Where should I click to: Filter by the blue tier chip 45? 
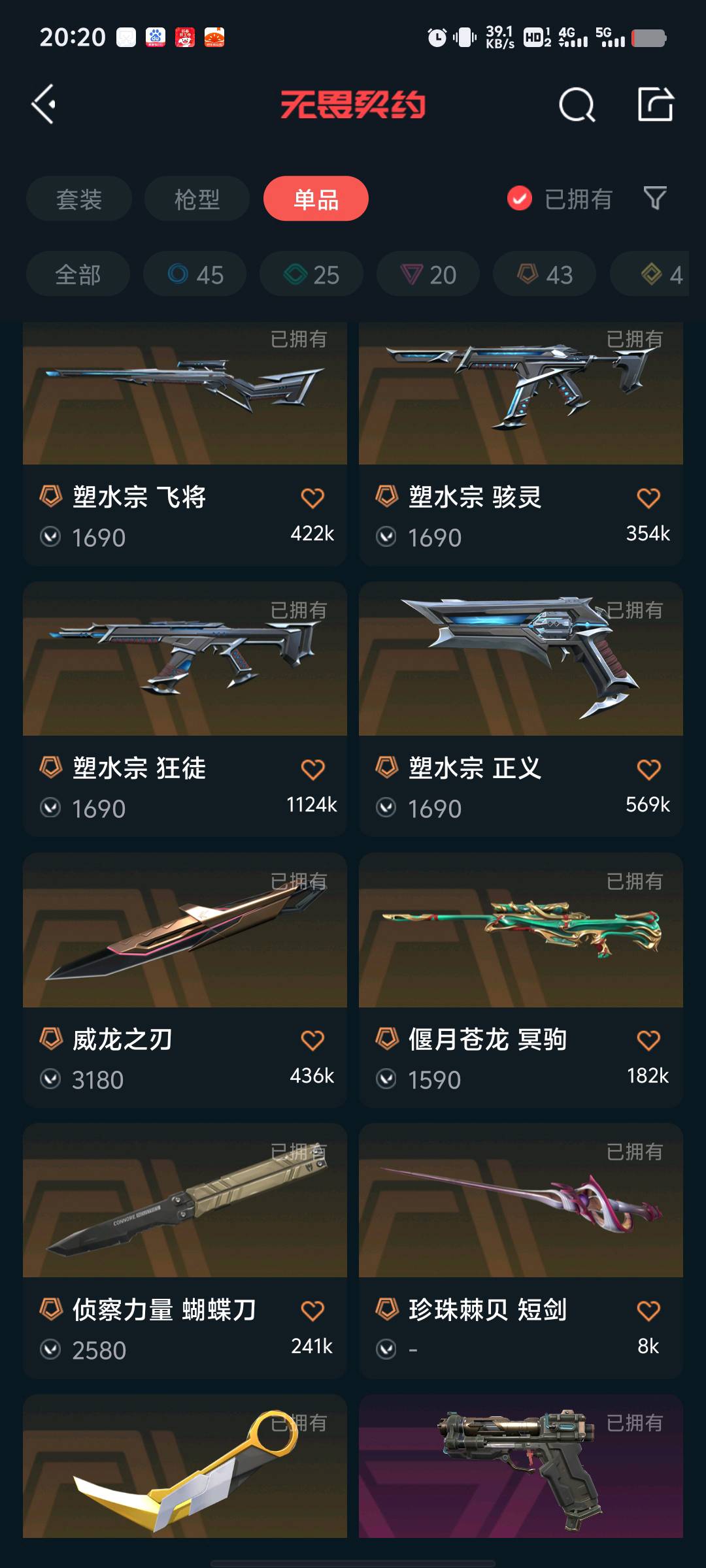point(195,274)
